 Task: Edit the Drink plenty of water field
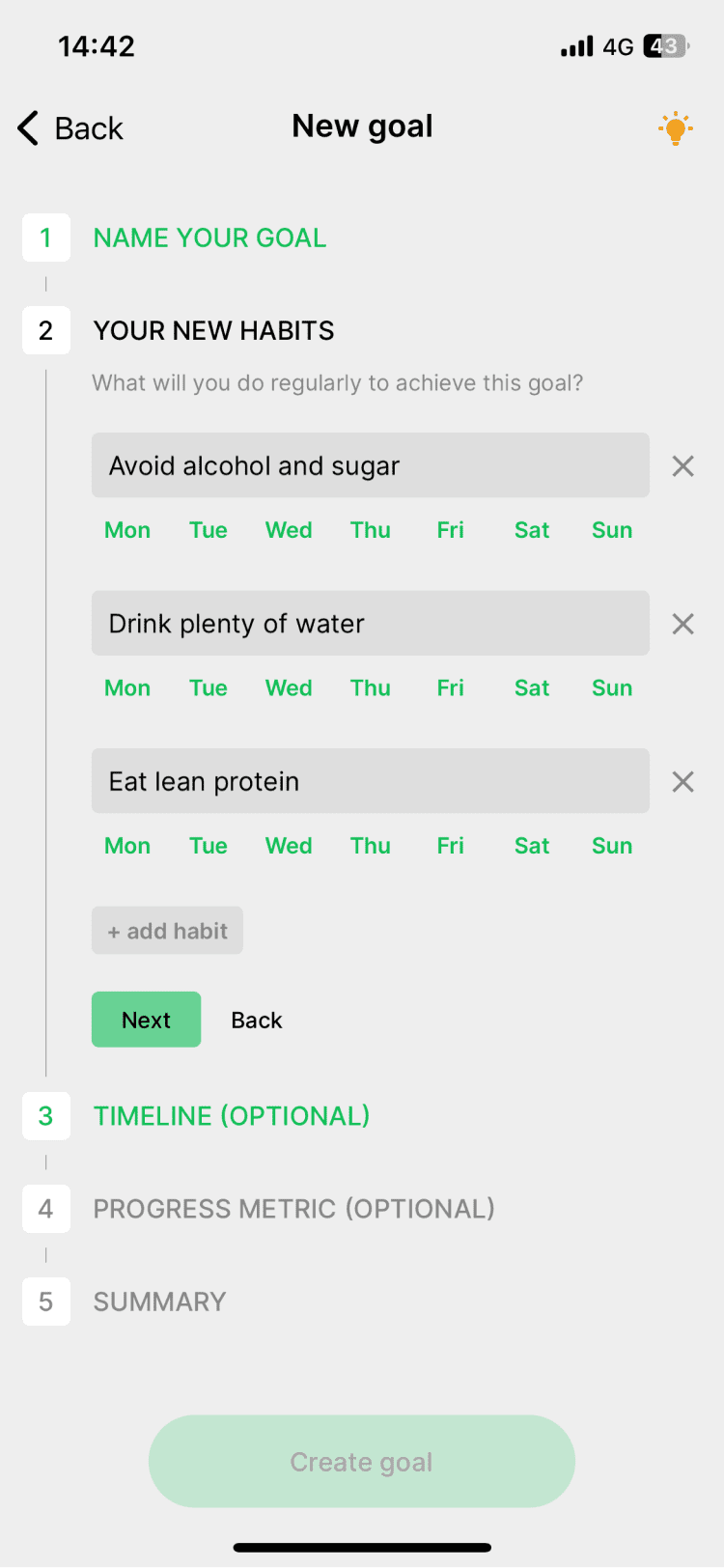click(x=371, y=623)
